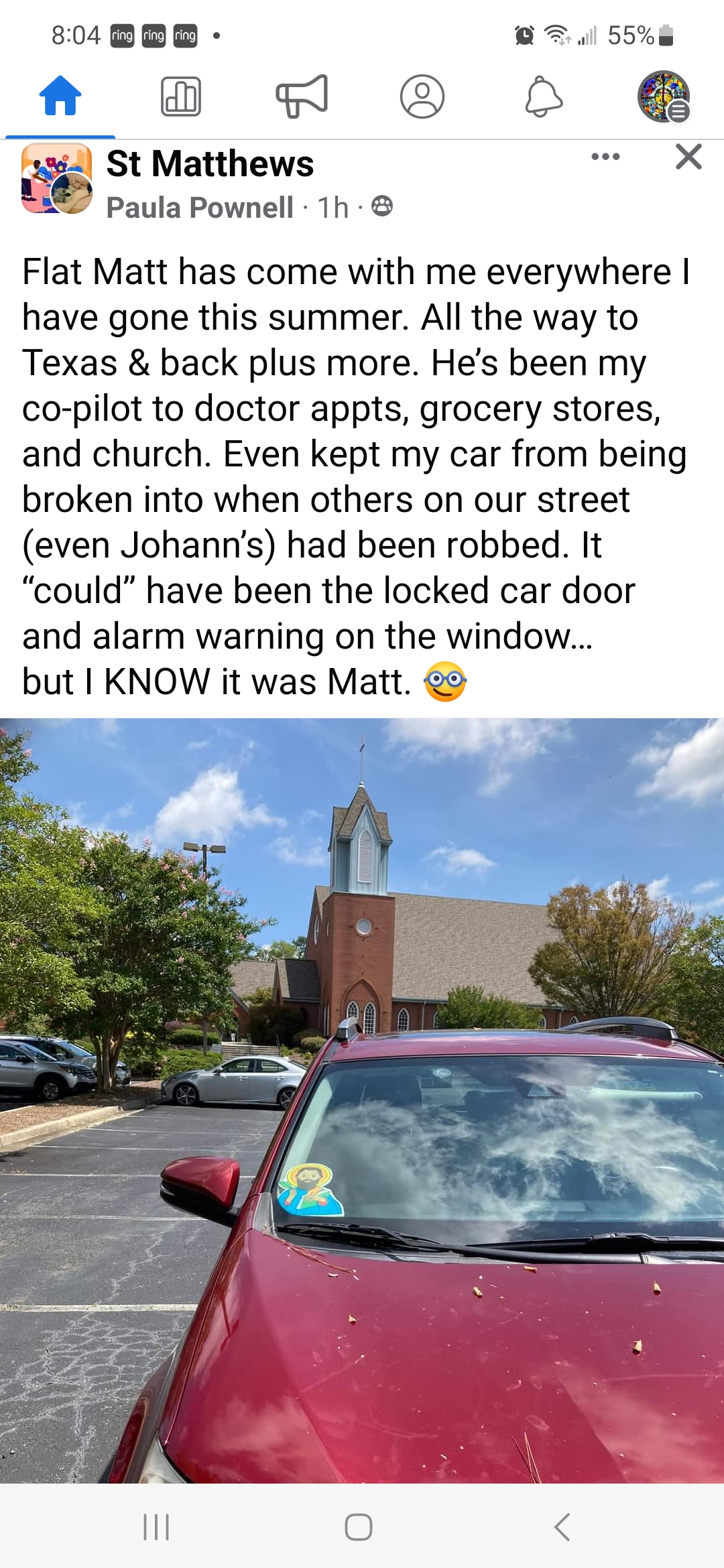Open the church and red car photo
Screen dimensions: 724x1568
click(362, 1100)
